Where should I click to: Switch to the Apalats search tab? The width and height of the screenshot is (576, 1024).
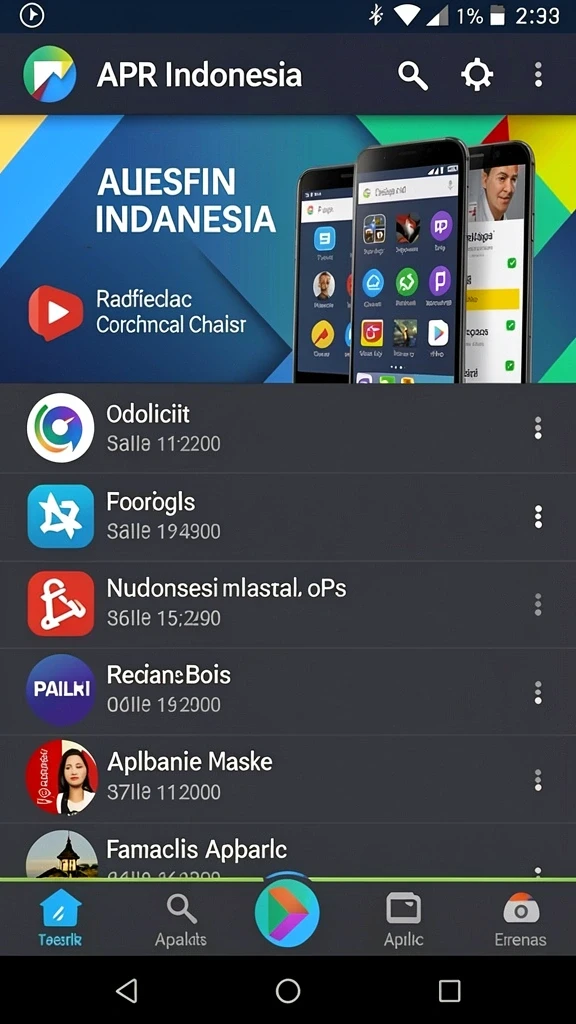(181, 919)
